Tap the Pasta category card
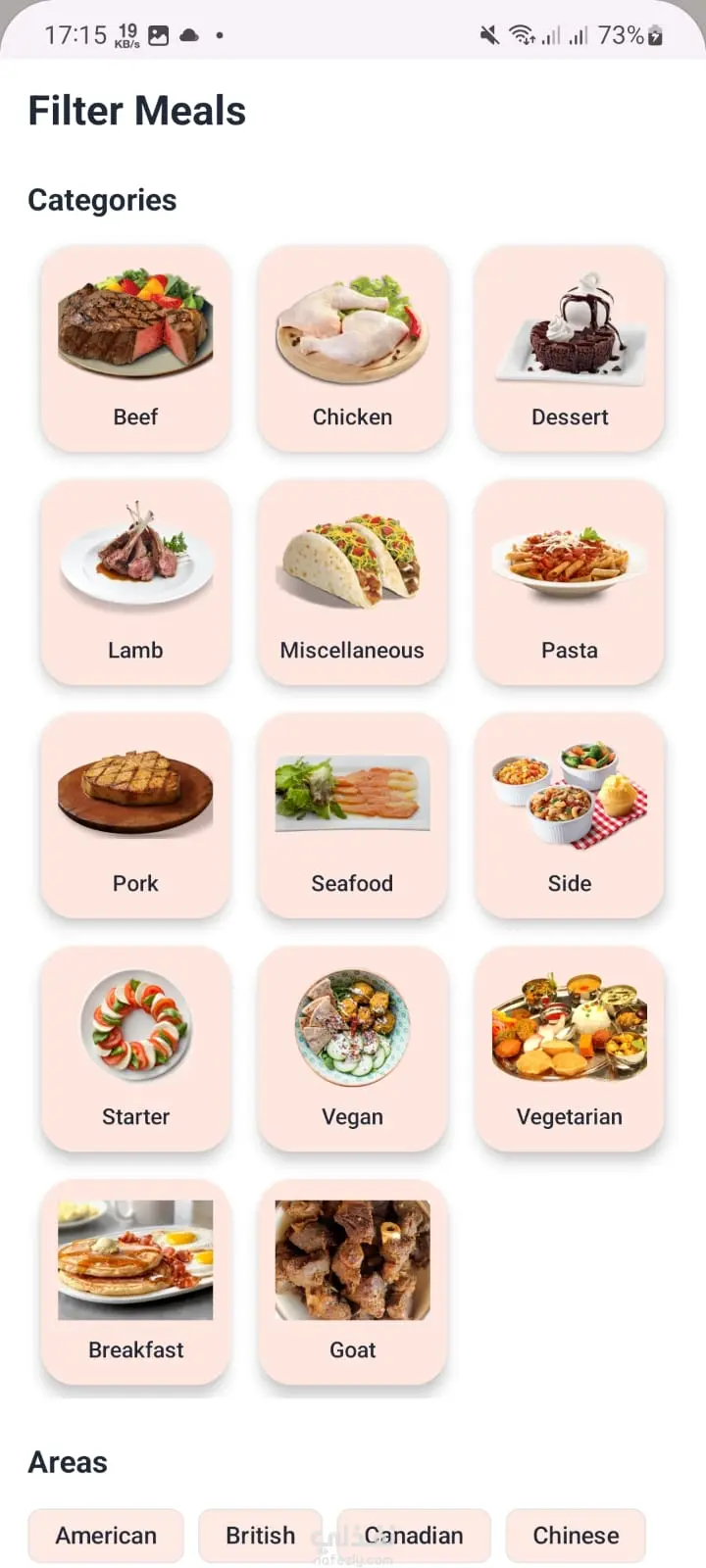706x1568 pixels. [570, 582]
